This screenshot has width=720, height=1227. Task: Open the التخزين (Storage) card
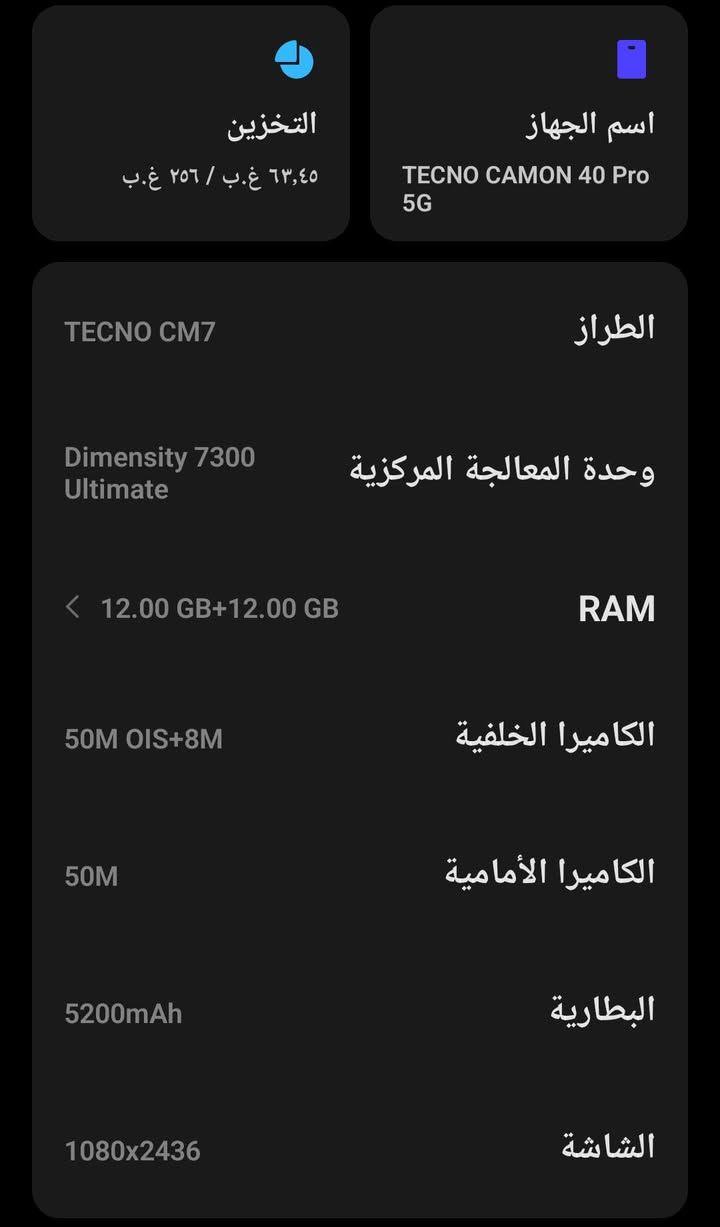pos(190,123)
